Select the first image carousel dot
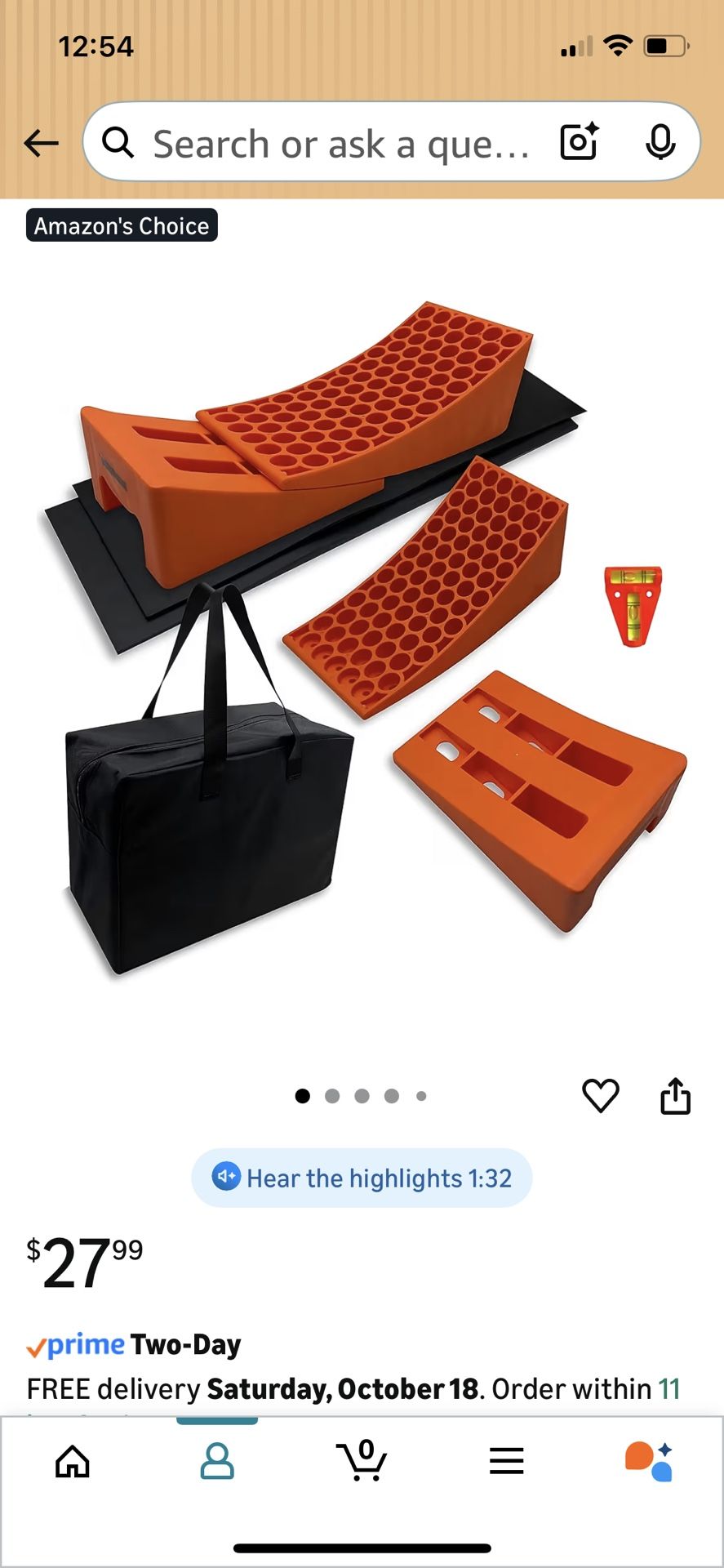724x1568 pixels. coord(303,1096)
